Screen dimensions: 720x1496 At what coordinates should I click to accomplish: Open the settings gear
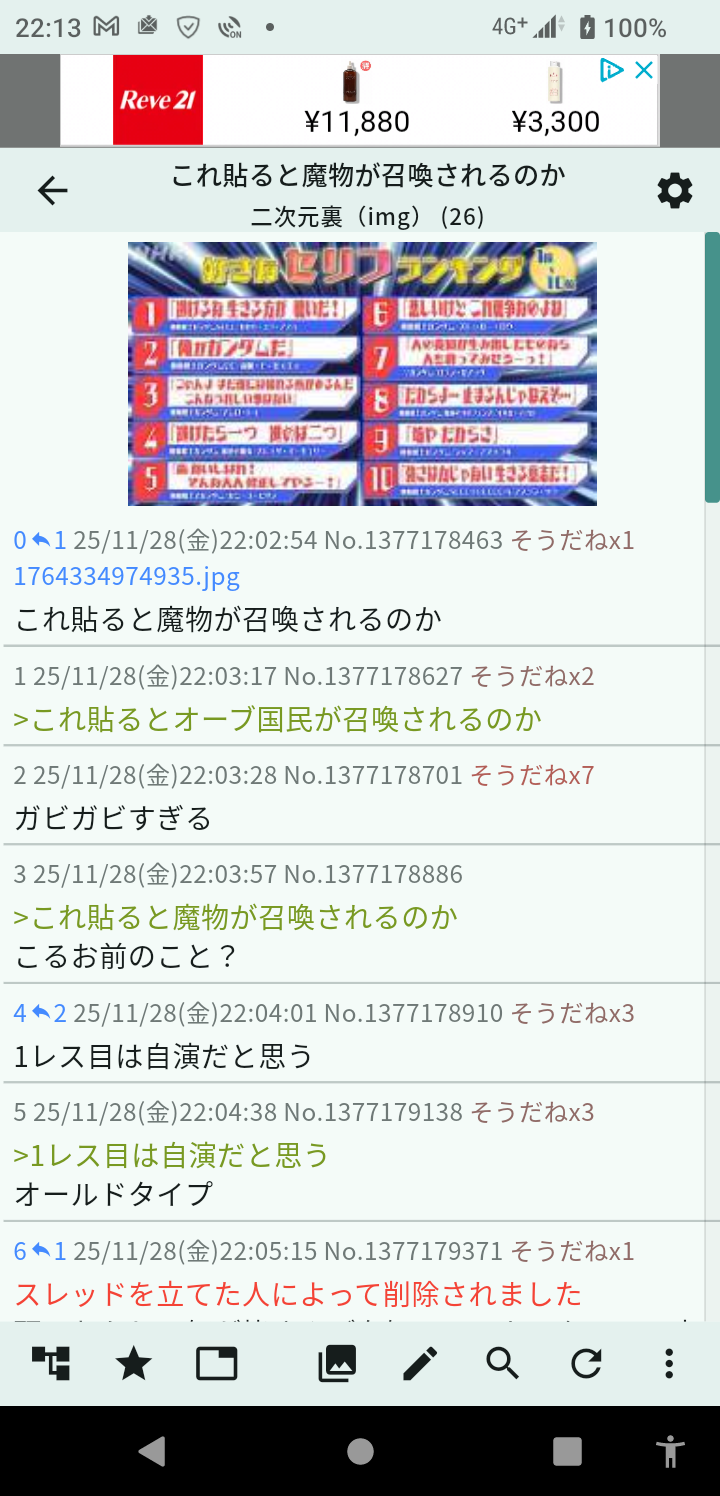(x=674, y=190)
